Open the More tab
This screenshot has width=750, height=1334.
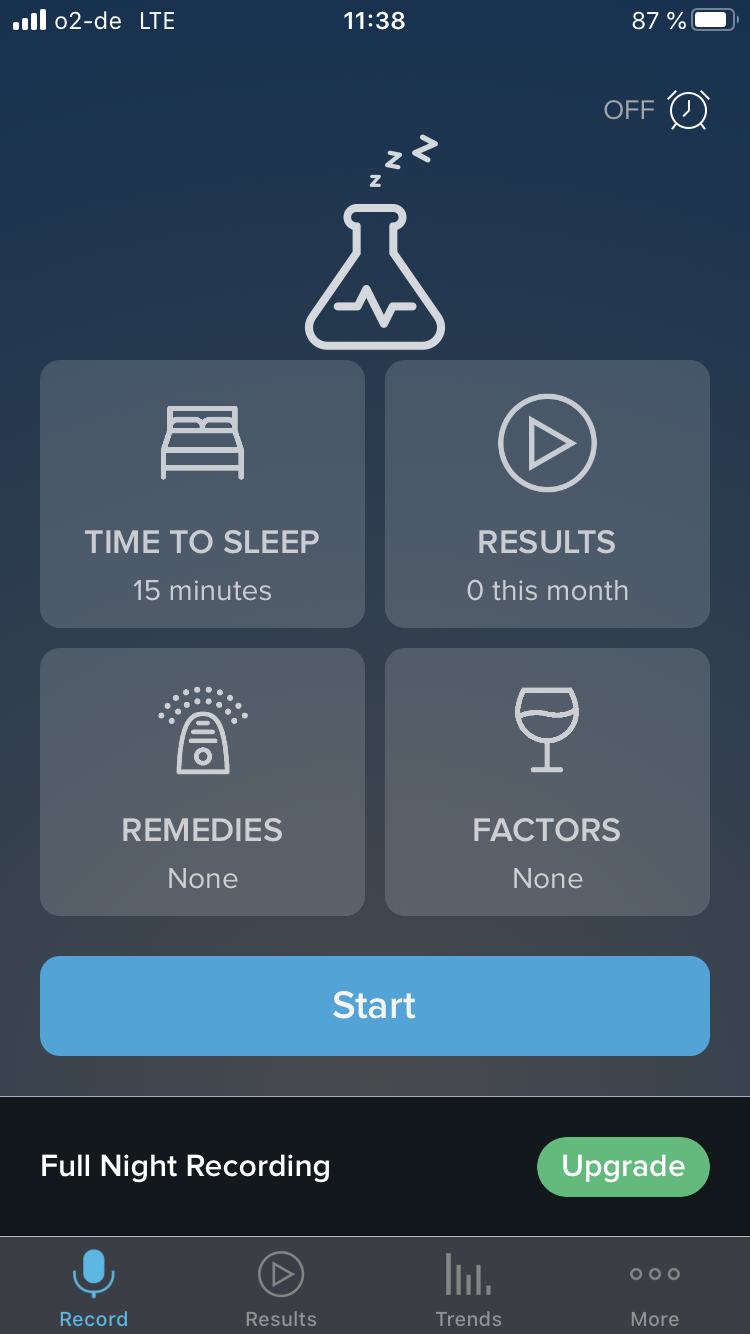(655, 1288)
